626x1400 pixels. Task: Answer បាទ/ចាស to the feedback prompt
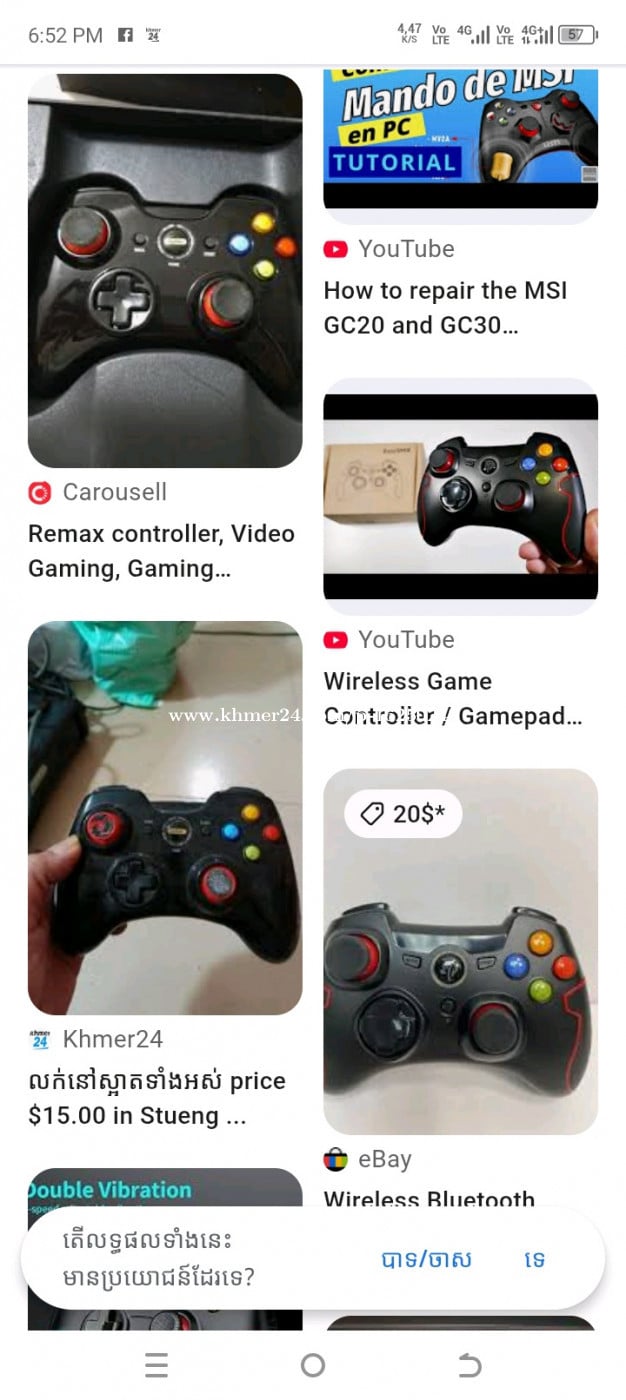[426, 1259]
